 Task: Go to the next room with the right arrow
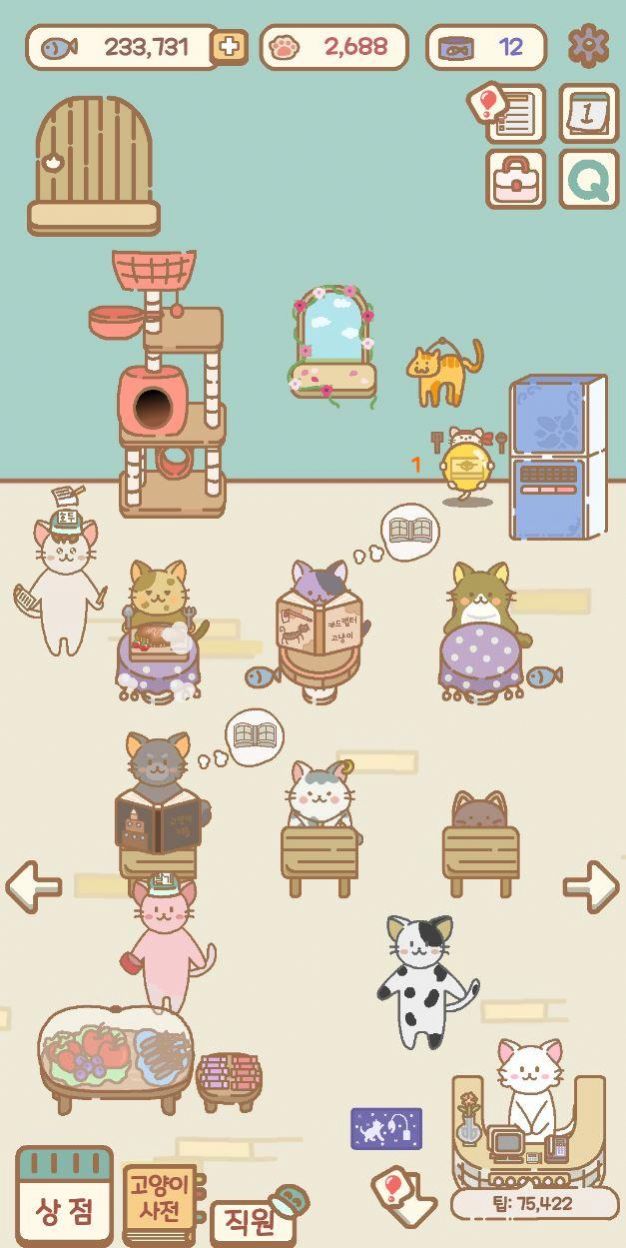(591, 885)
